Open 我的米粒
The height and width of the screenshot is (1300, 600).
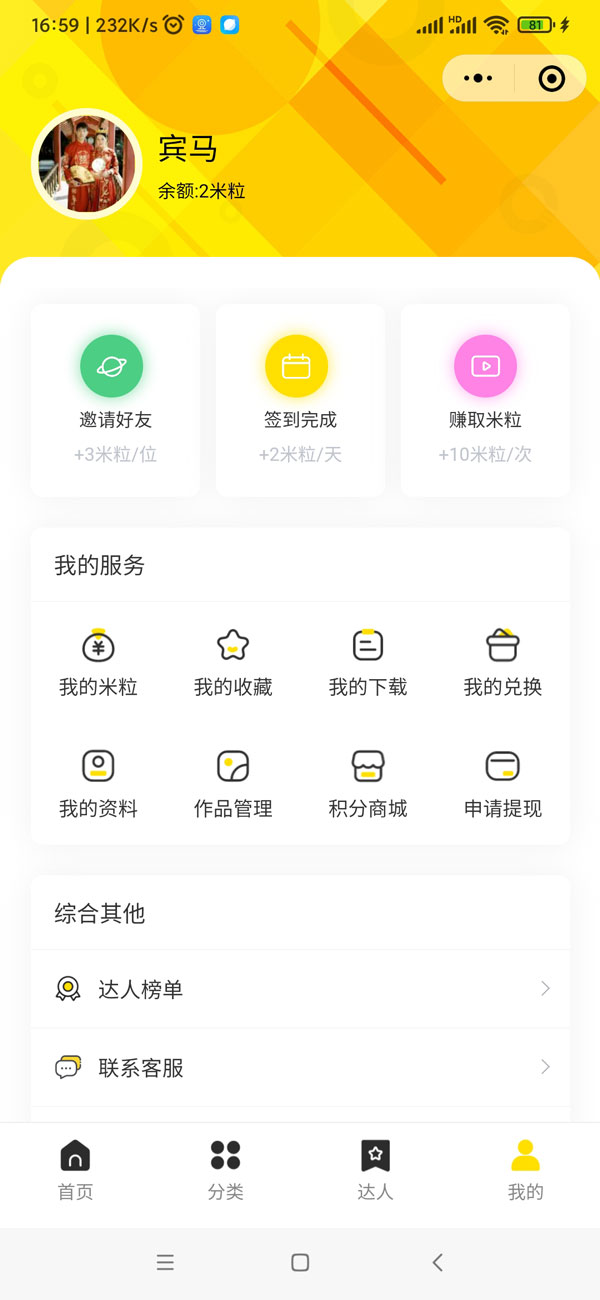(x=98, y=662)
